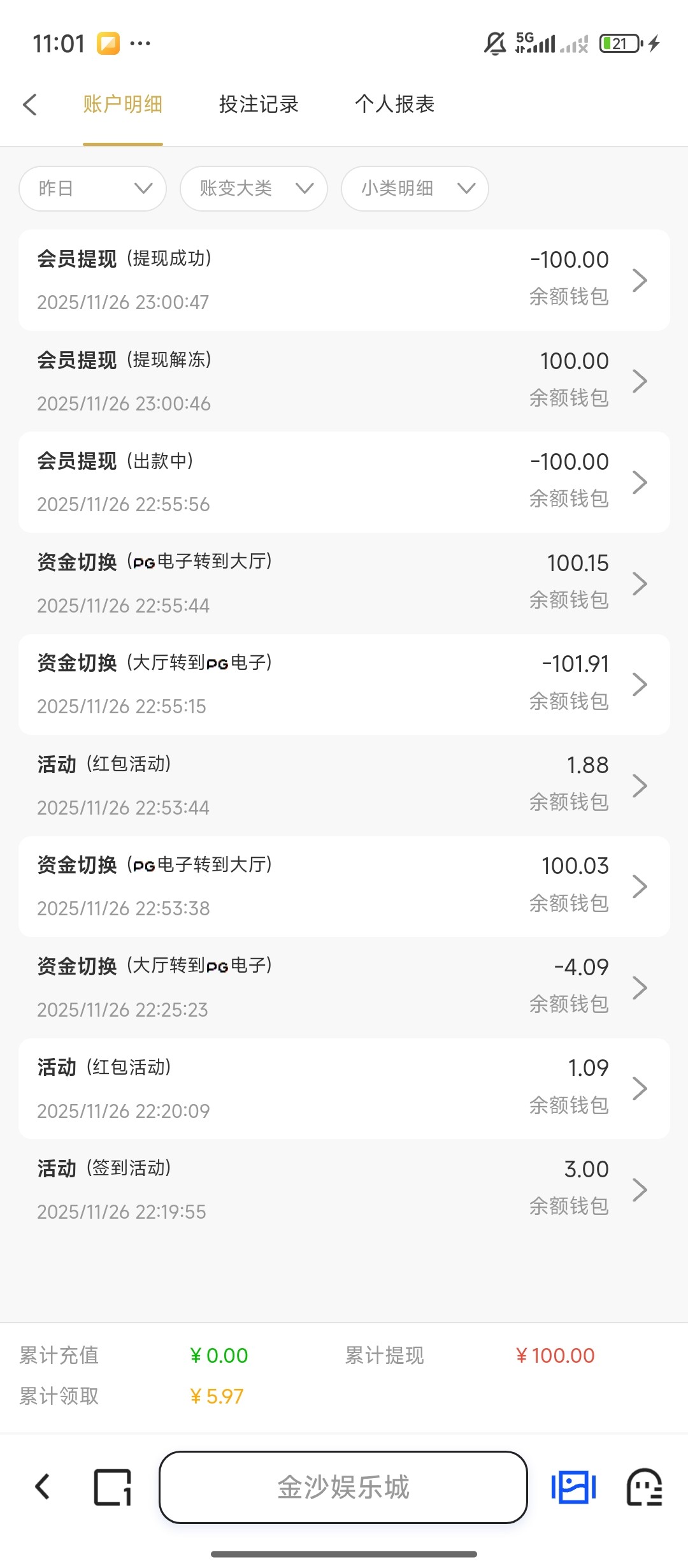Open the 出款中 withdrawal record
This screenshot has width=688, height=1568.
pyautogui.click(x=344, y=482)
